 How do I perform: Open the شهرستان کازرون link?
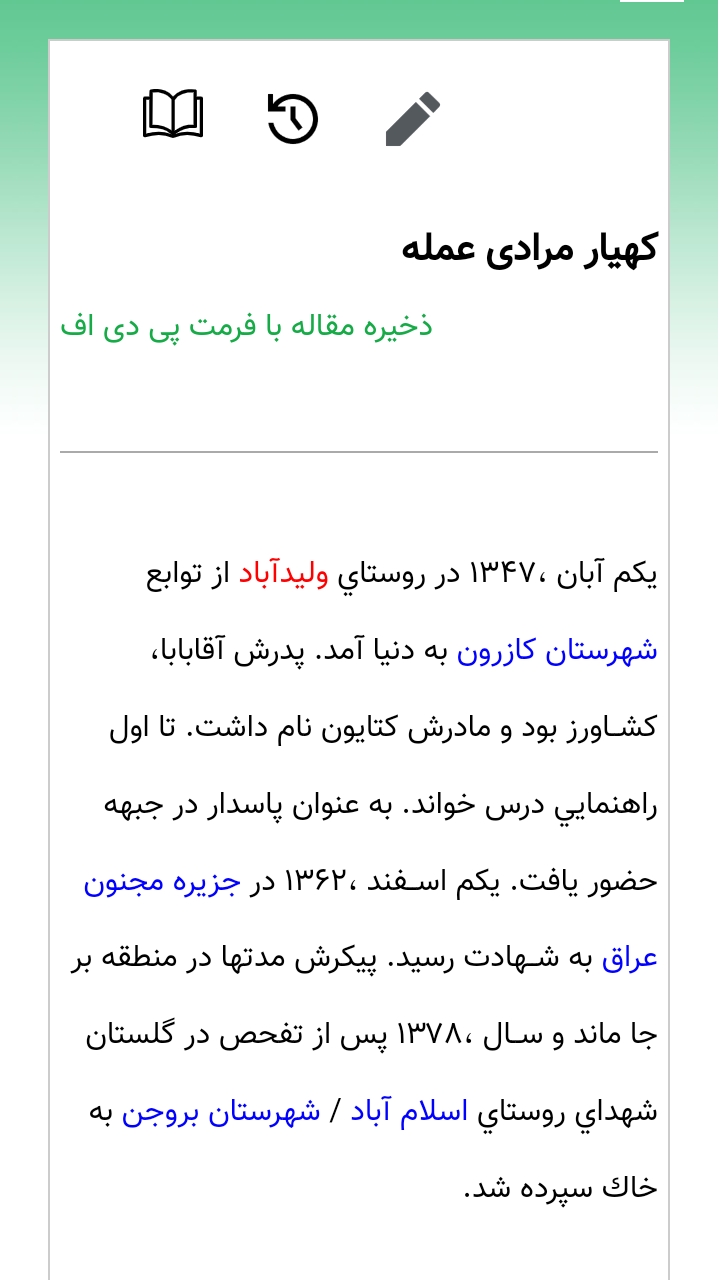(x=557, y=651)
